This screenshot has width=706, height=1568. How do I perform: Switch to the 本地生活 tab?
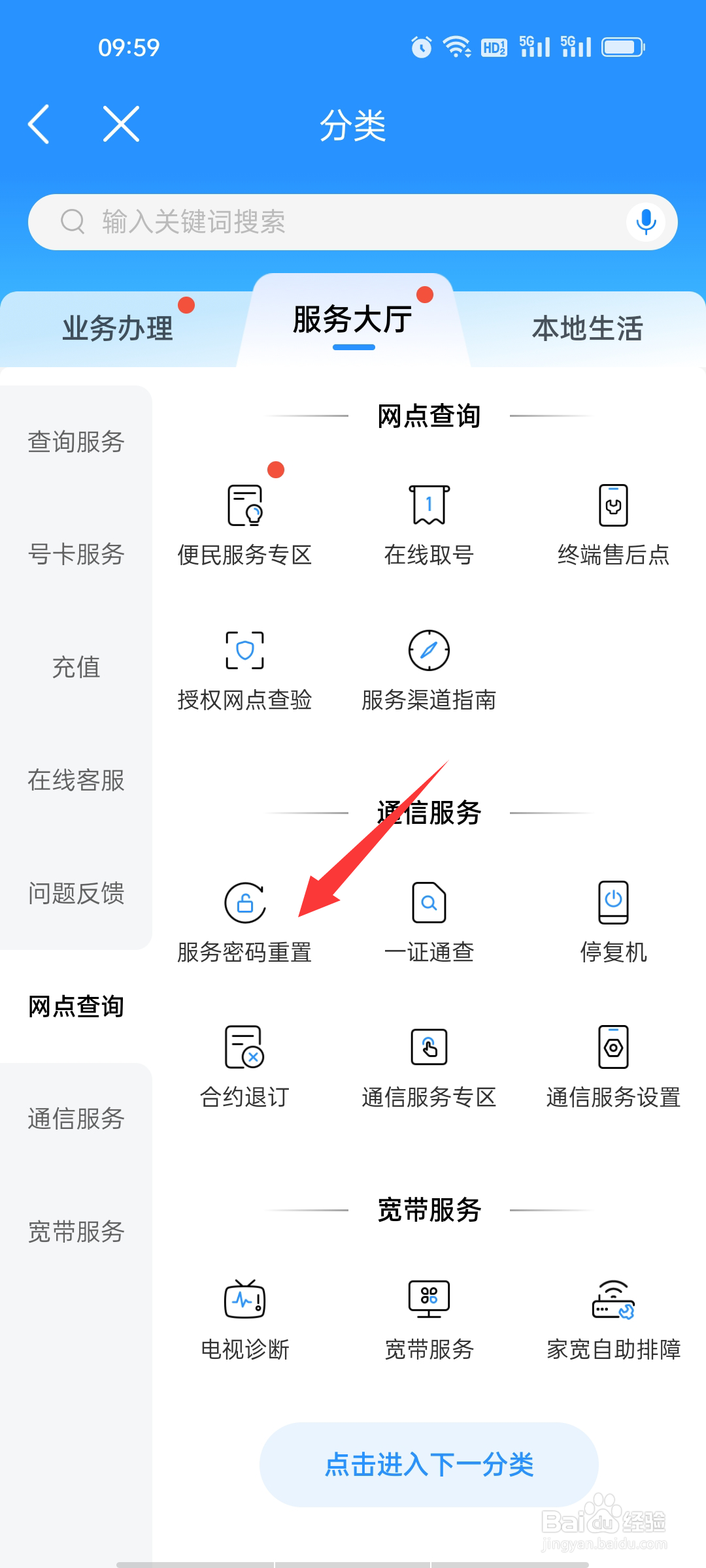coord(588,328)
